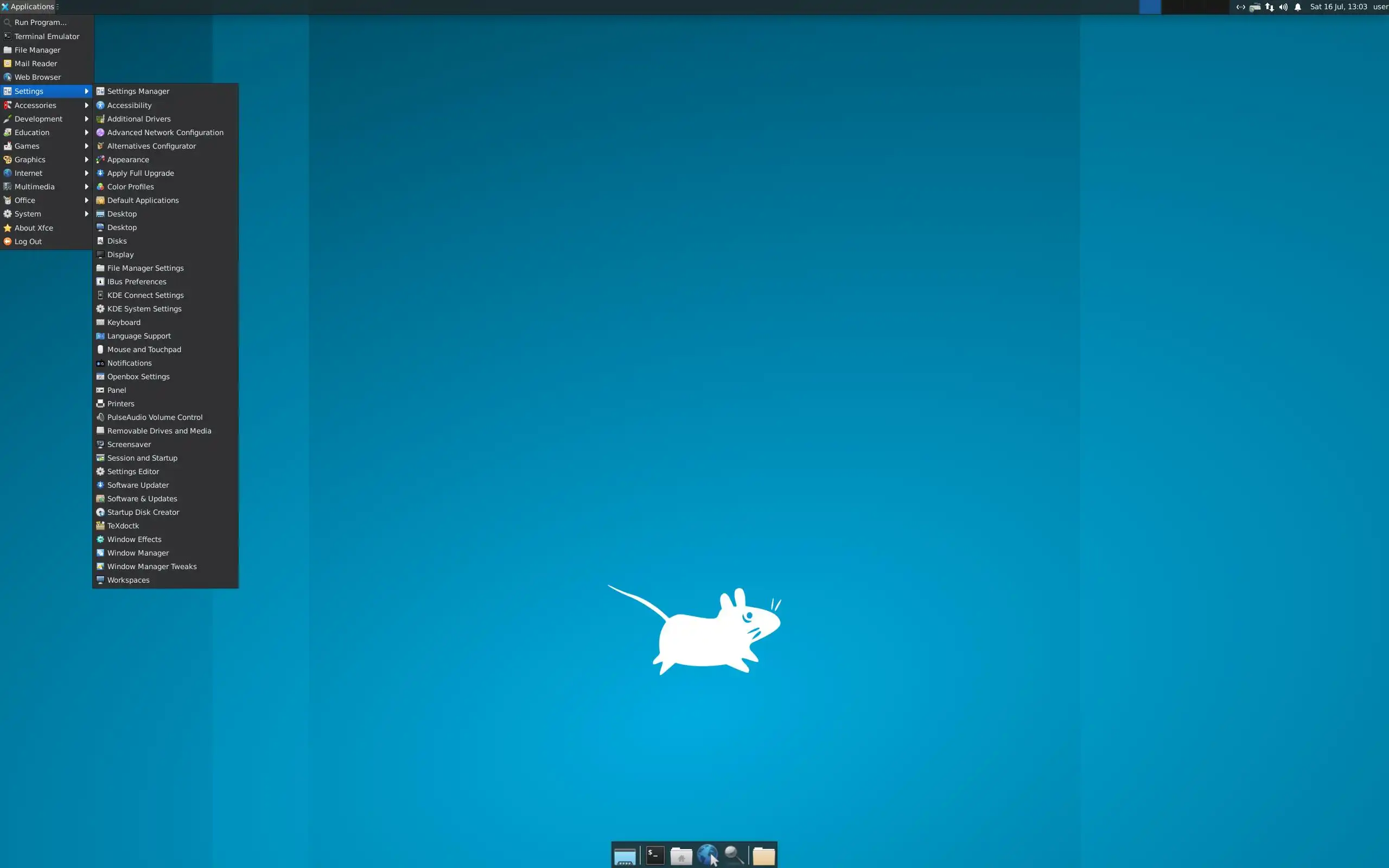Screen dimensions: 1389x868
Task: Open Session and Startup settings
Action: (x=142, y=457)
